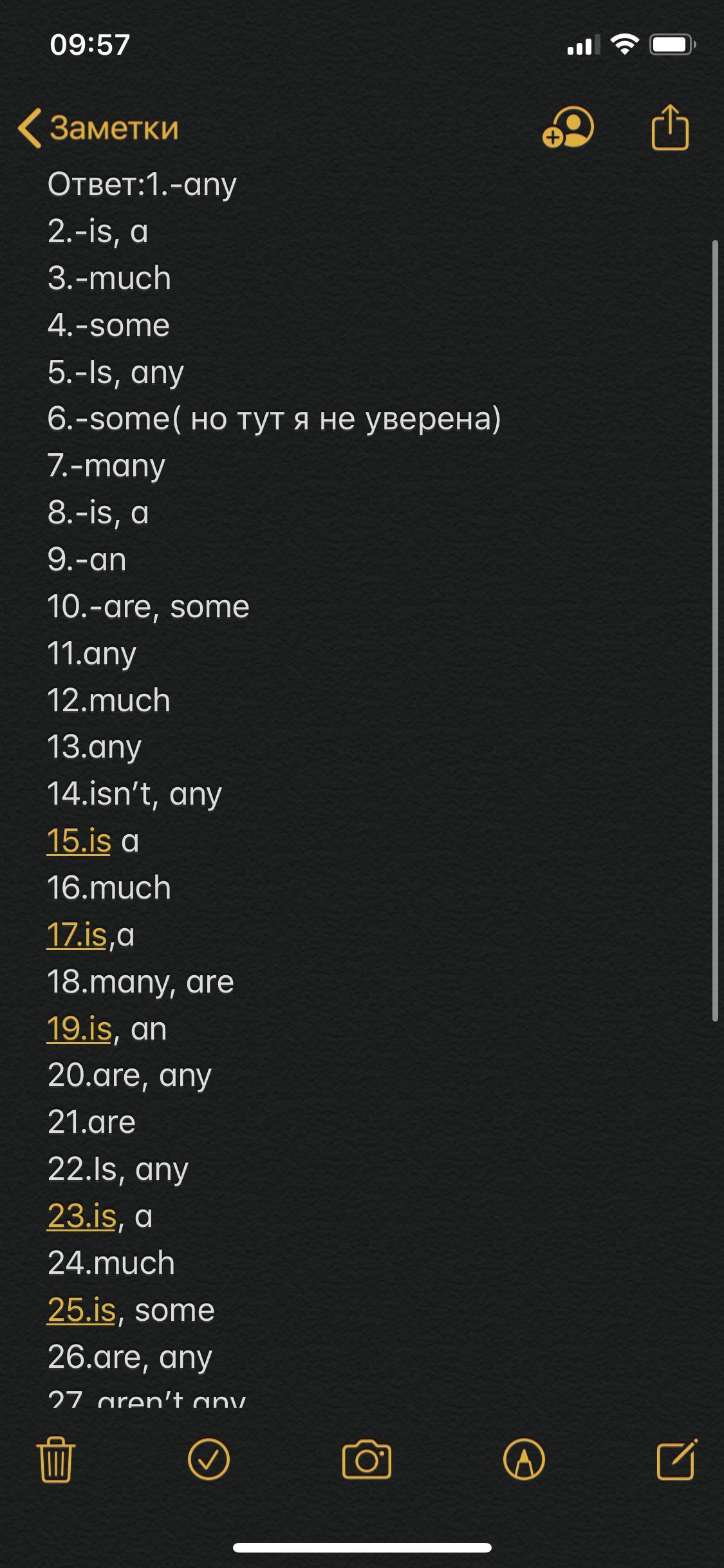Open the camera attachment option
Viewport: 724px width, 1568px height.
pyautogui.click(x=366, y=1459)
